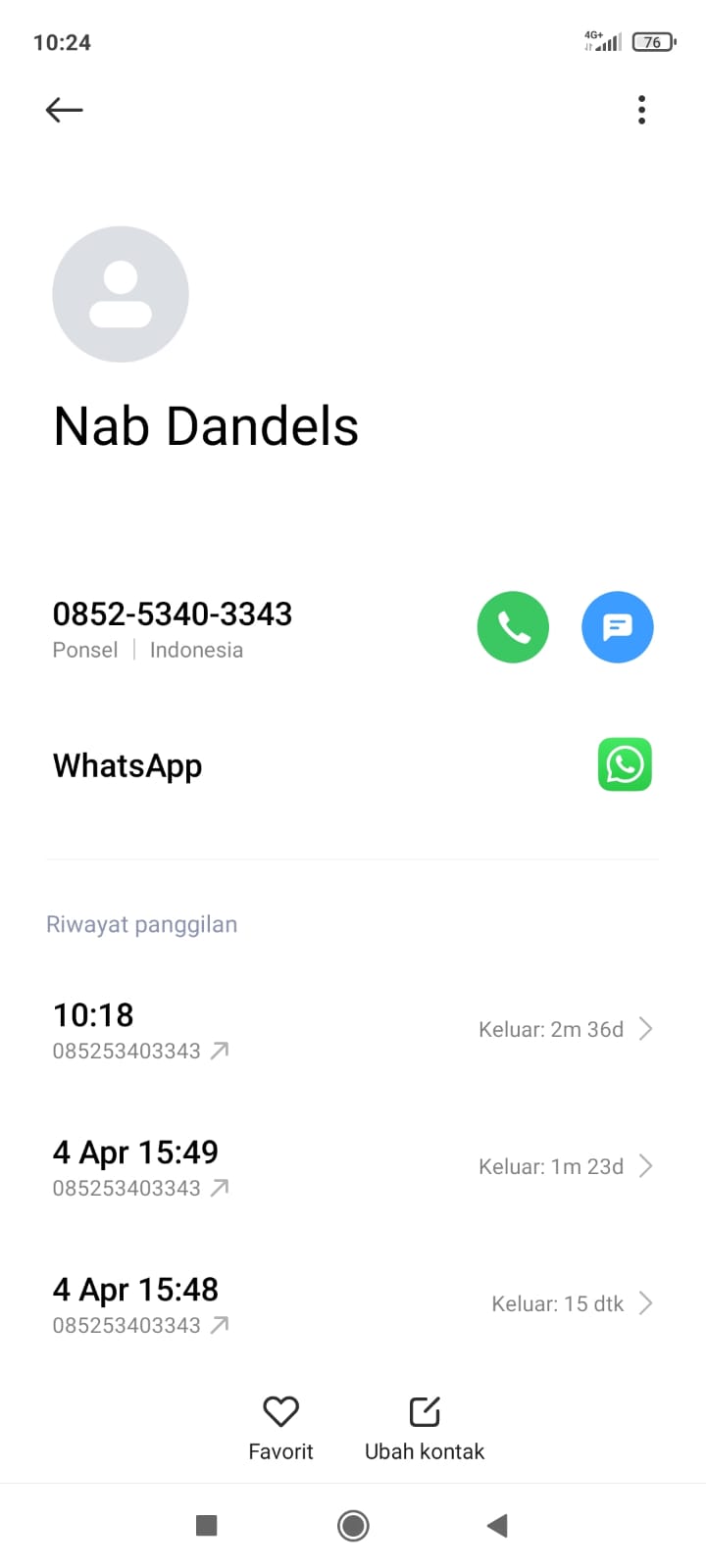
Task: Open the 4 Apr 15:48 call entry
Action: 353,1304
